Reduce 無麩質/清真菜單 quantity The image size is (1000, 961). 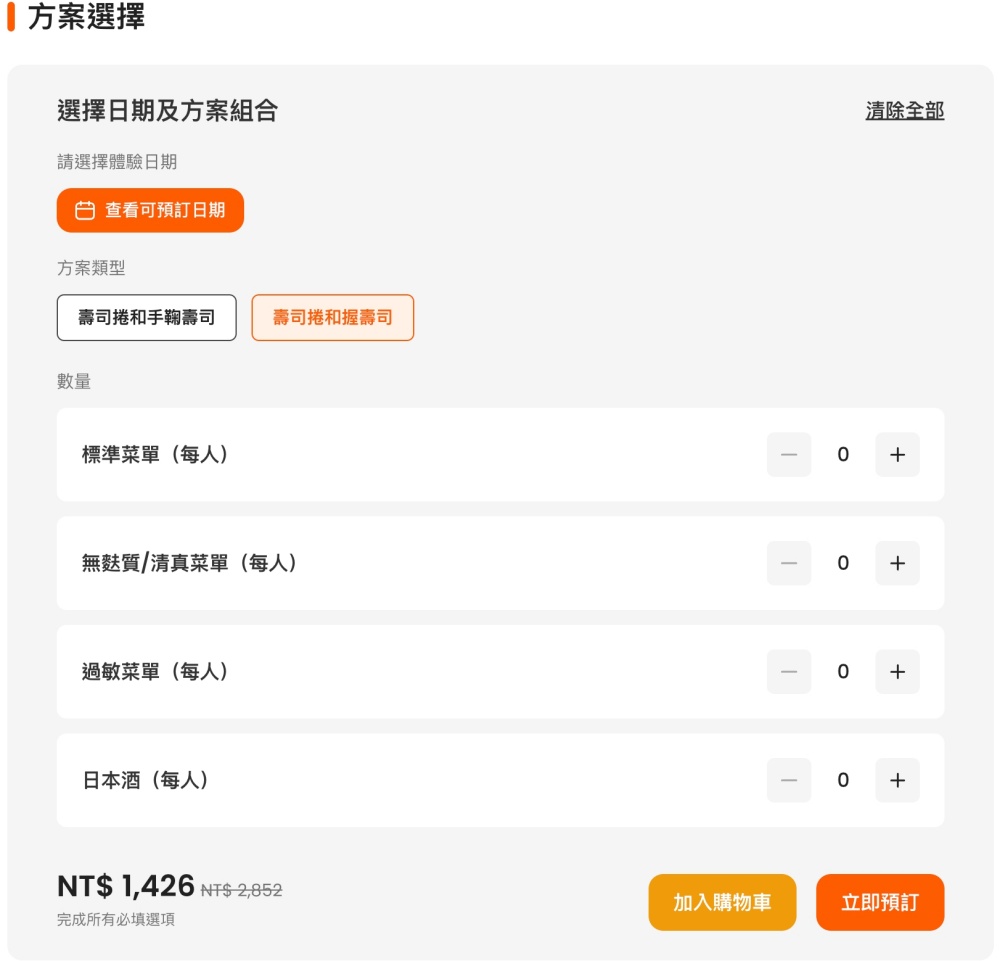tap(789, 563)
